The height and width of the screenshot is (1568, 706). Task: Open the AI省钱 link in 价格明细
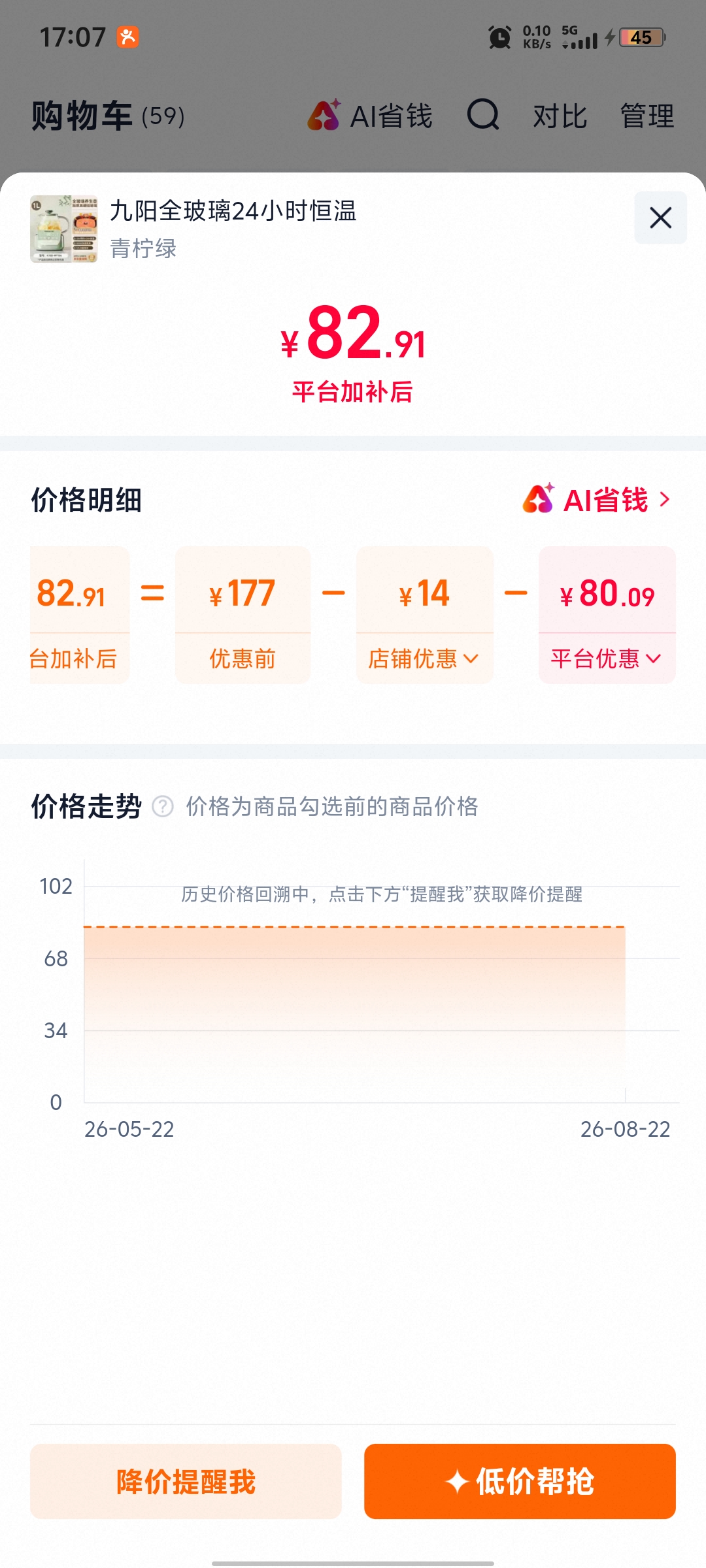(x=597, y=500)
